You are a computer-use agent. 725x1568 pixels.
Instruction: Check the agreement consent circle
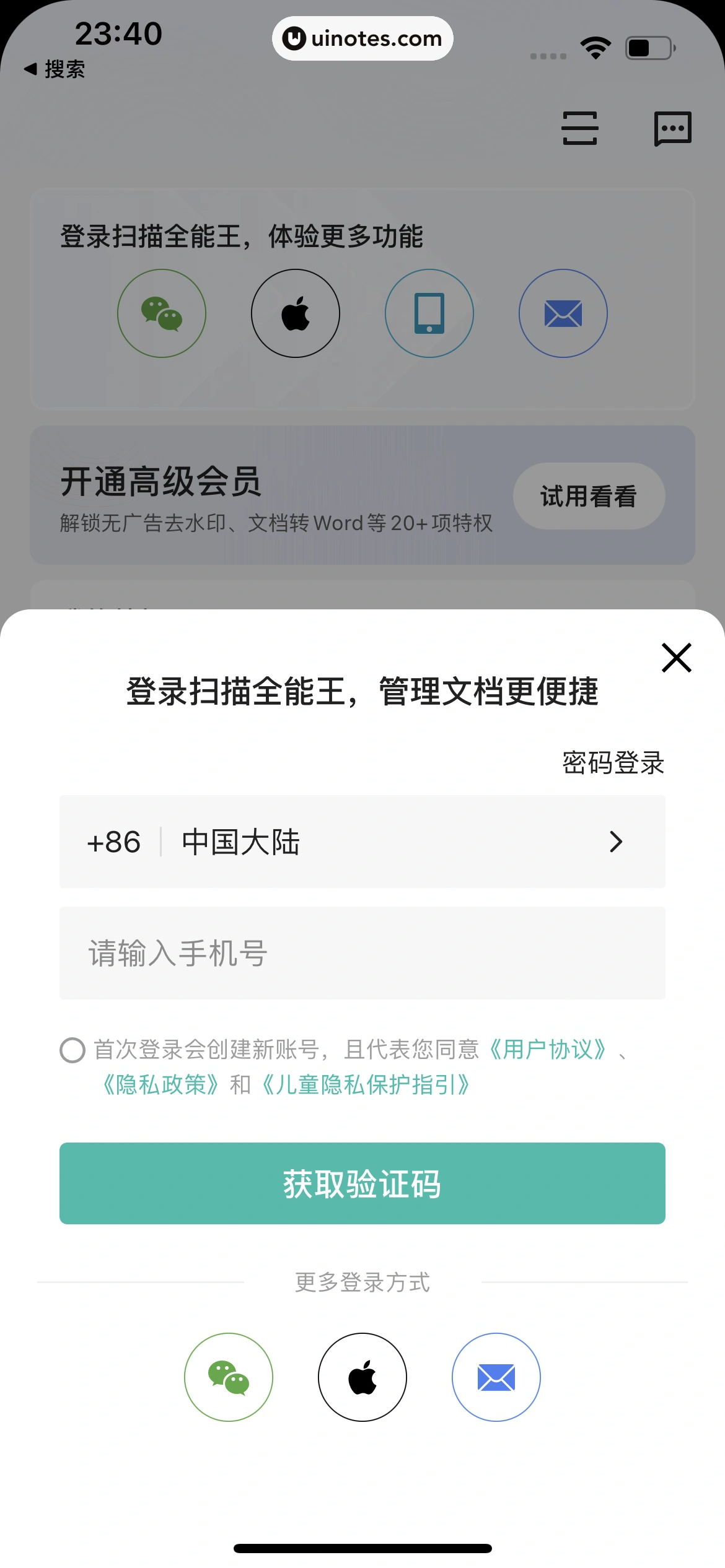point(72,1050)
